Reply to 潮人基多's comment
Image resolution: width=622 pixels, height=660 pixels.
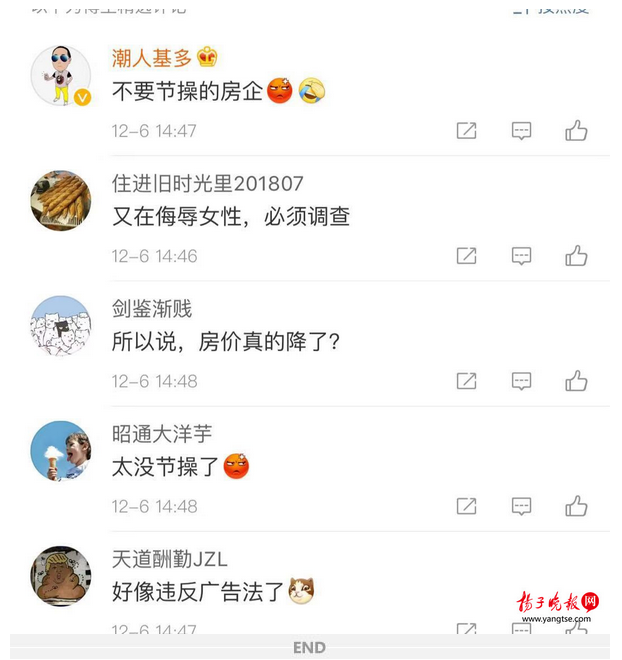(x=521, y=130)
